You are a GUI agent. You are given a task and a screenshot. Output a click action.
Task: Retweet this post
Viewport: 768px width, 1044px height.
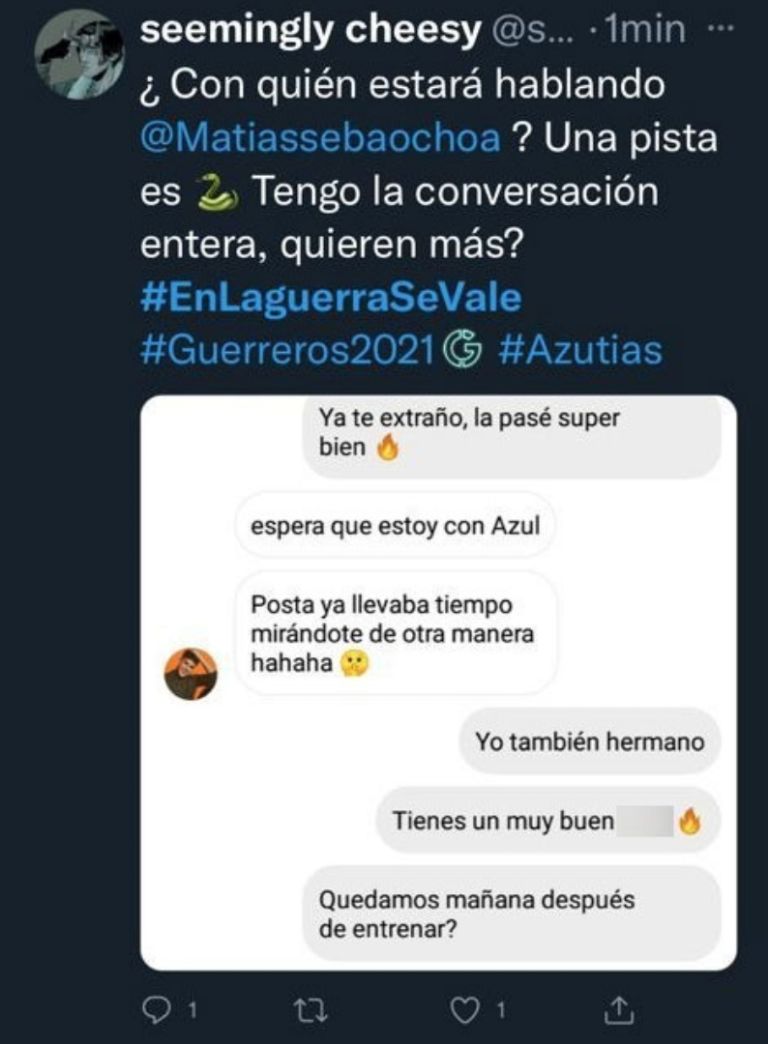click(313, 1011)
